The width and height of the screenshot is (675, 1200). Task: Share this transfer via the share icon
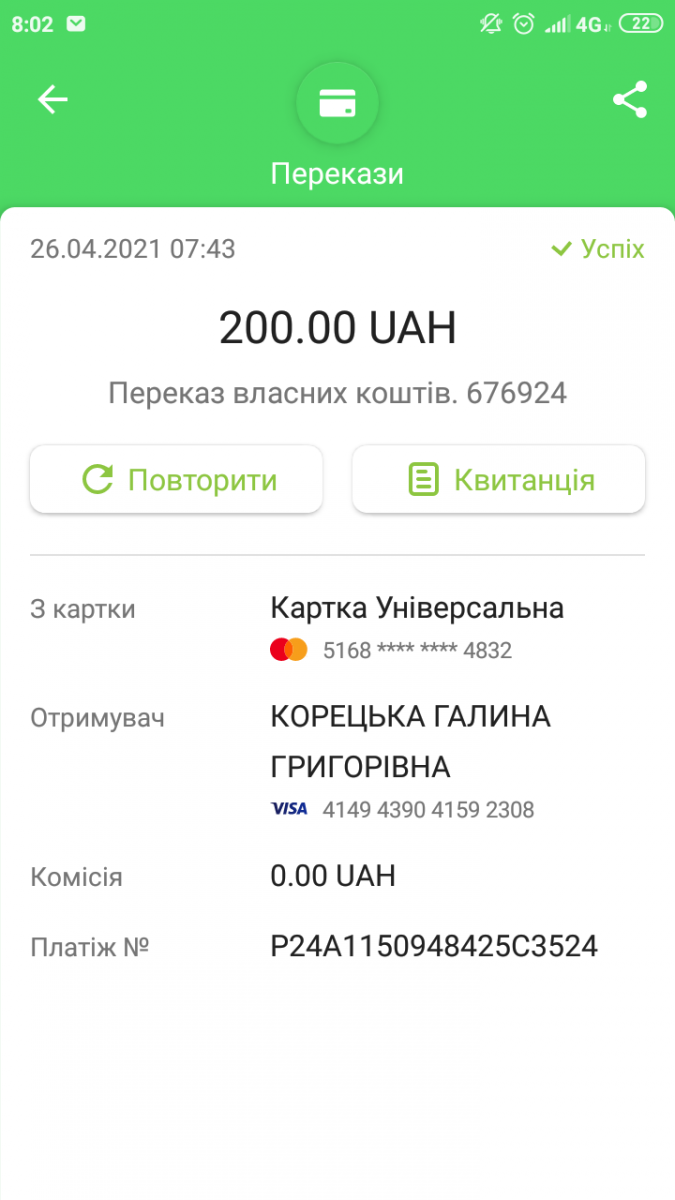pyautogui.click(x=629, y=100)
